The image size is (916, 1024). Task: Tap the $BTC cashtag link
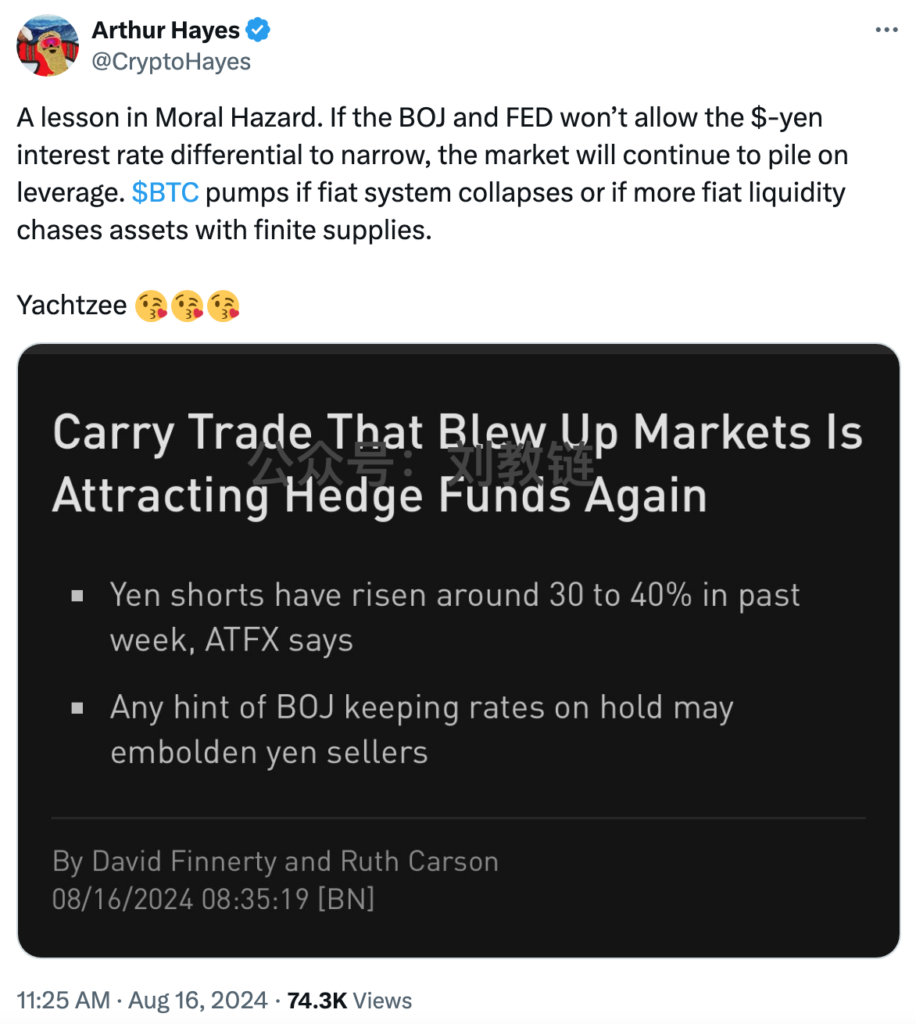[165, 192]
